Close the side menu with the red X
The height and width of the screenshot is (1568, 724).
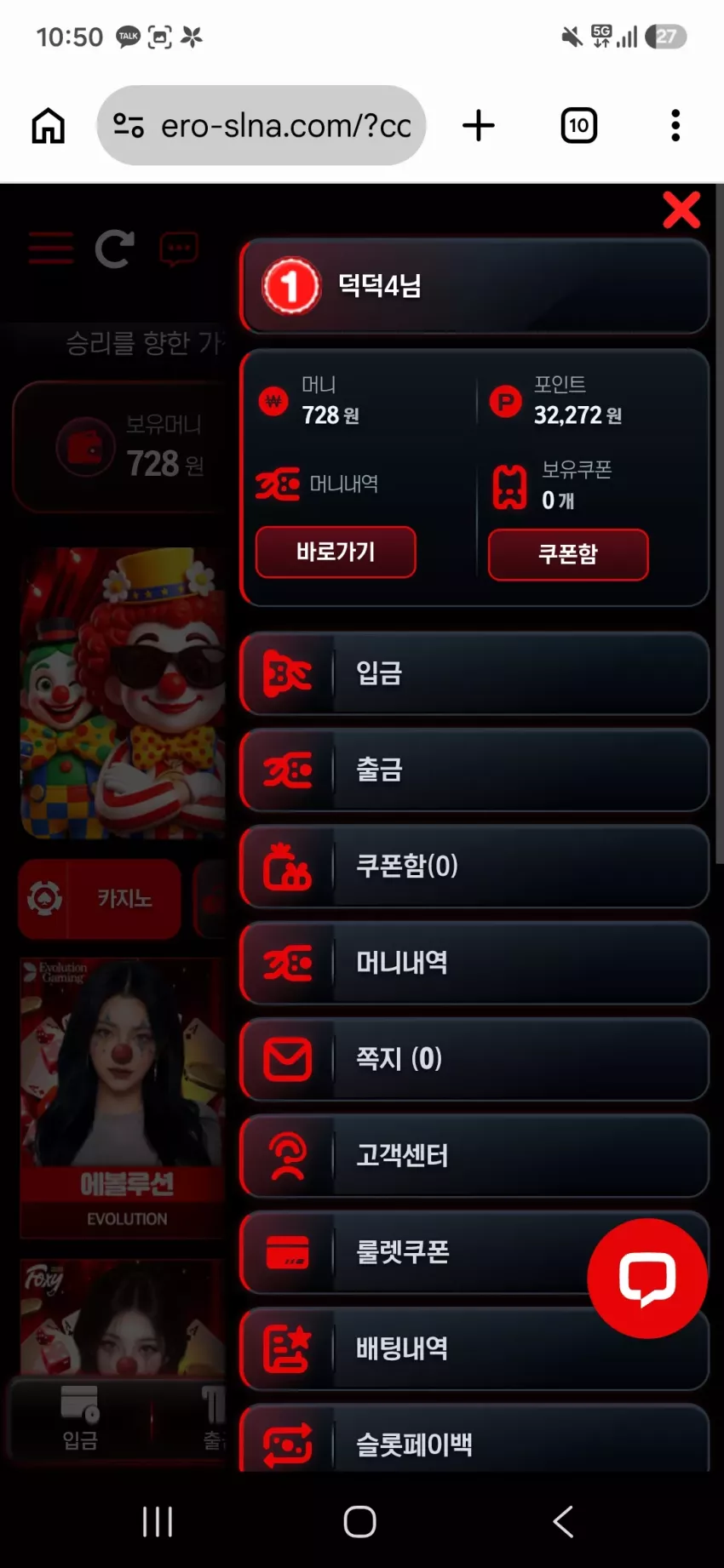(681, 210)
